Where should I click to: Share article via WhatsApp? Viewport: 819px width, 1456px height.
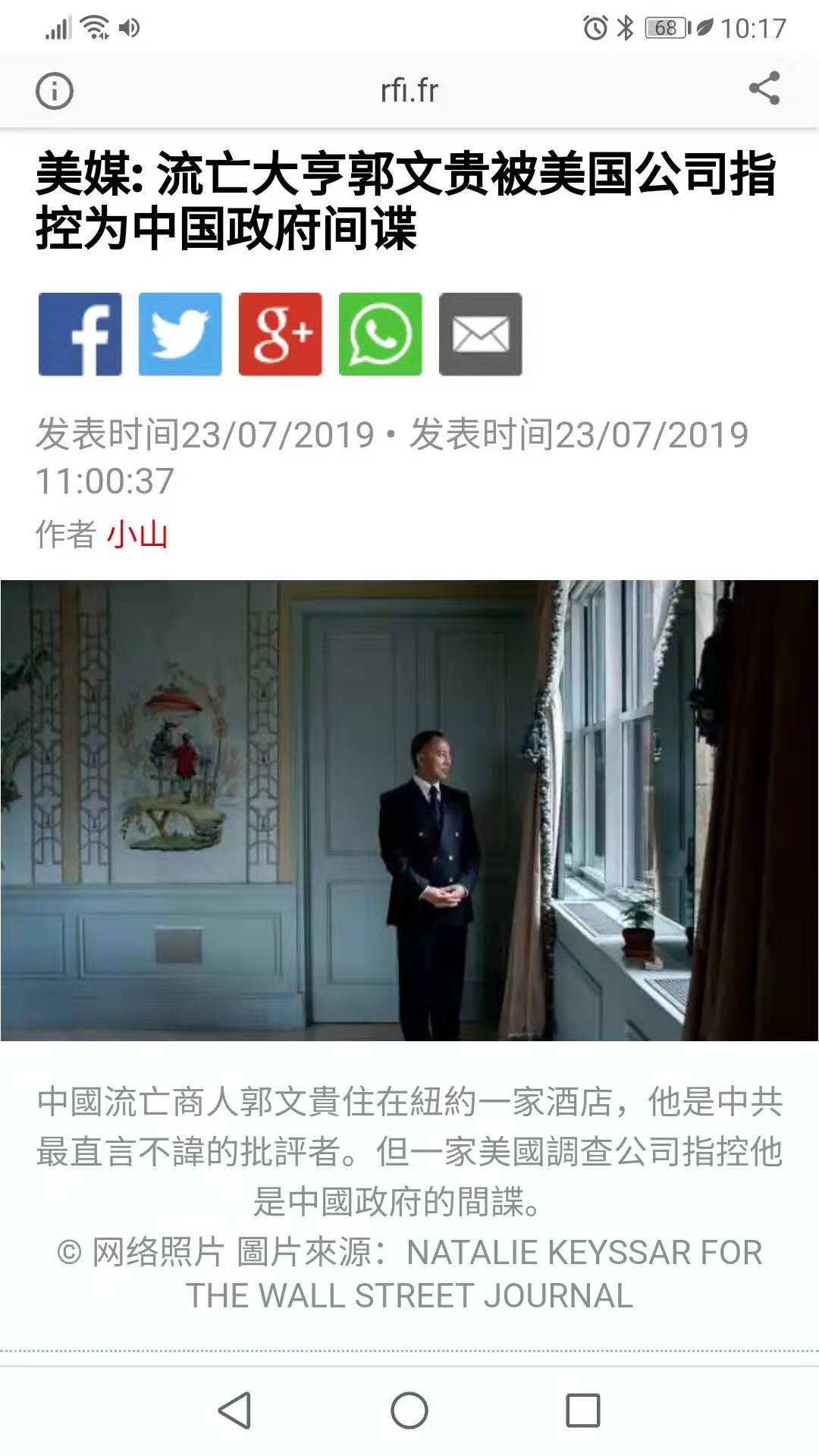381,334
